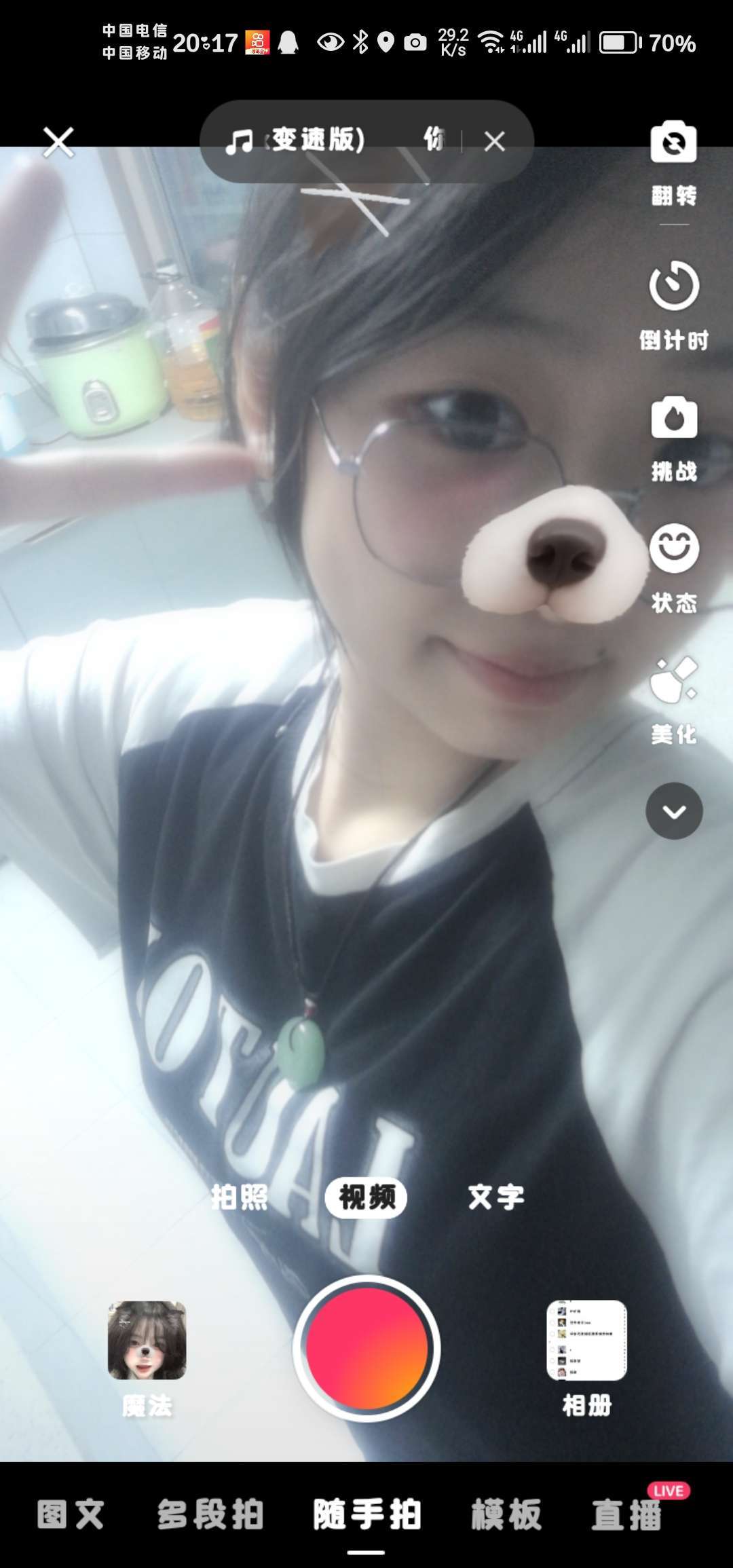Select the 视频 video mode
This screenshot has width=733, height=1568.
[x=366, y=1197]
